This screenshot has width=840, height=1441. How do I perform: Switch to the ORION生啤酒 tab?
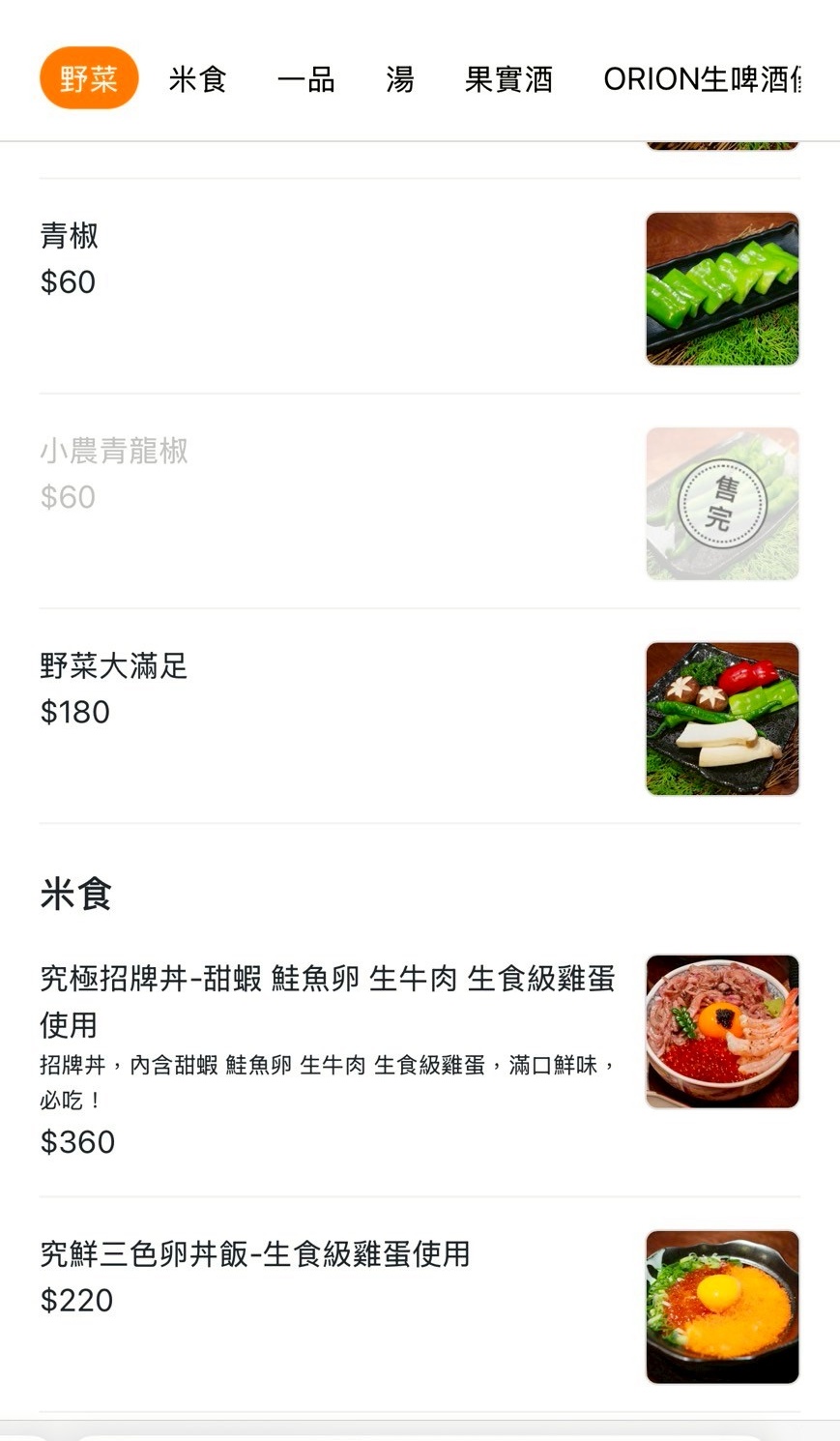tap(701, 79)
